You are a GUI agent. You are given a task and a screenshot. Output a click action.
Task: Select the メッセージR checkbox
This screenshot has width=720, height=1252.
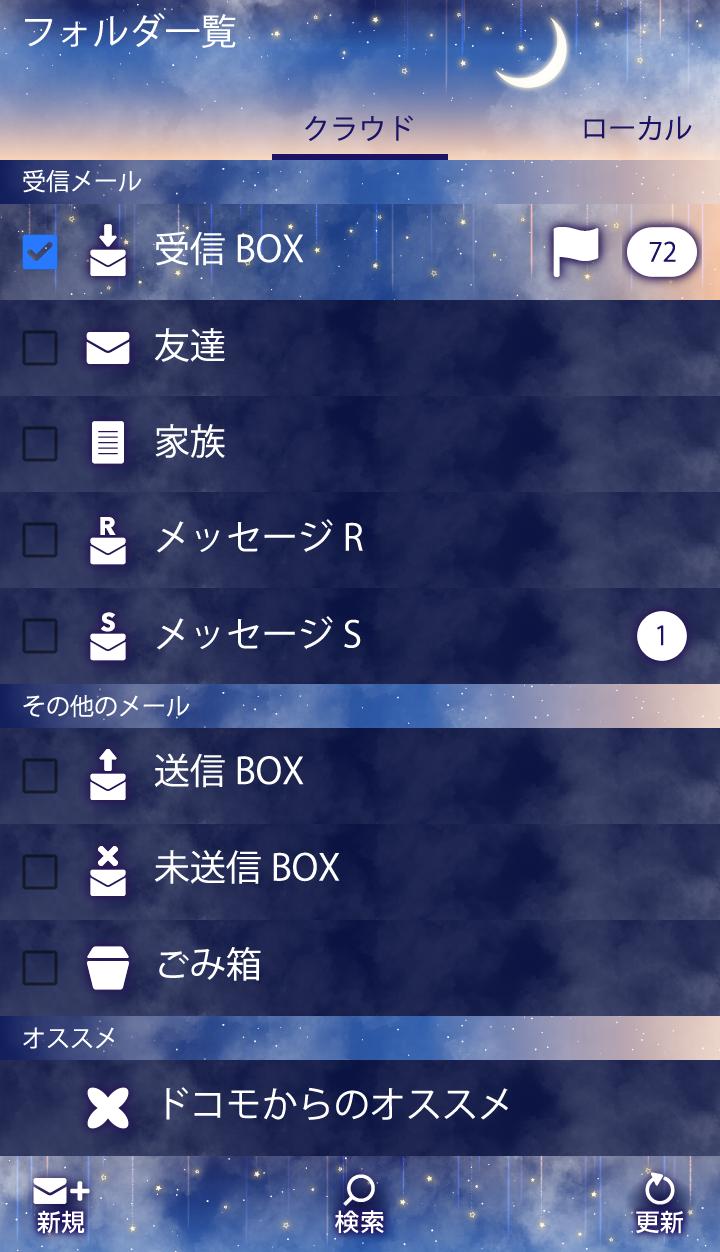pos(40,540)
